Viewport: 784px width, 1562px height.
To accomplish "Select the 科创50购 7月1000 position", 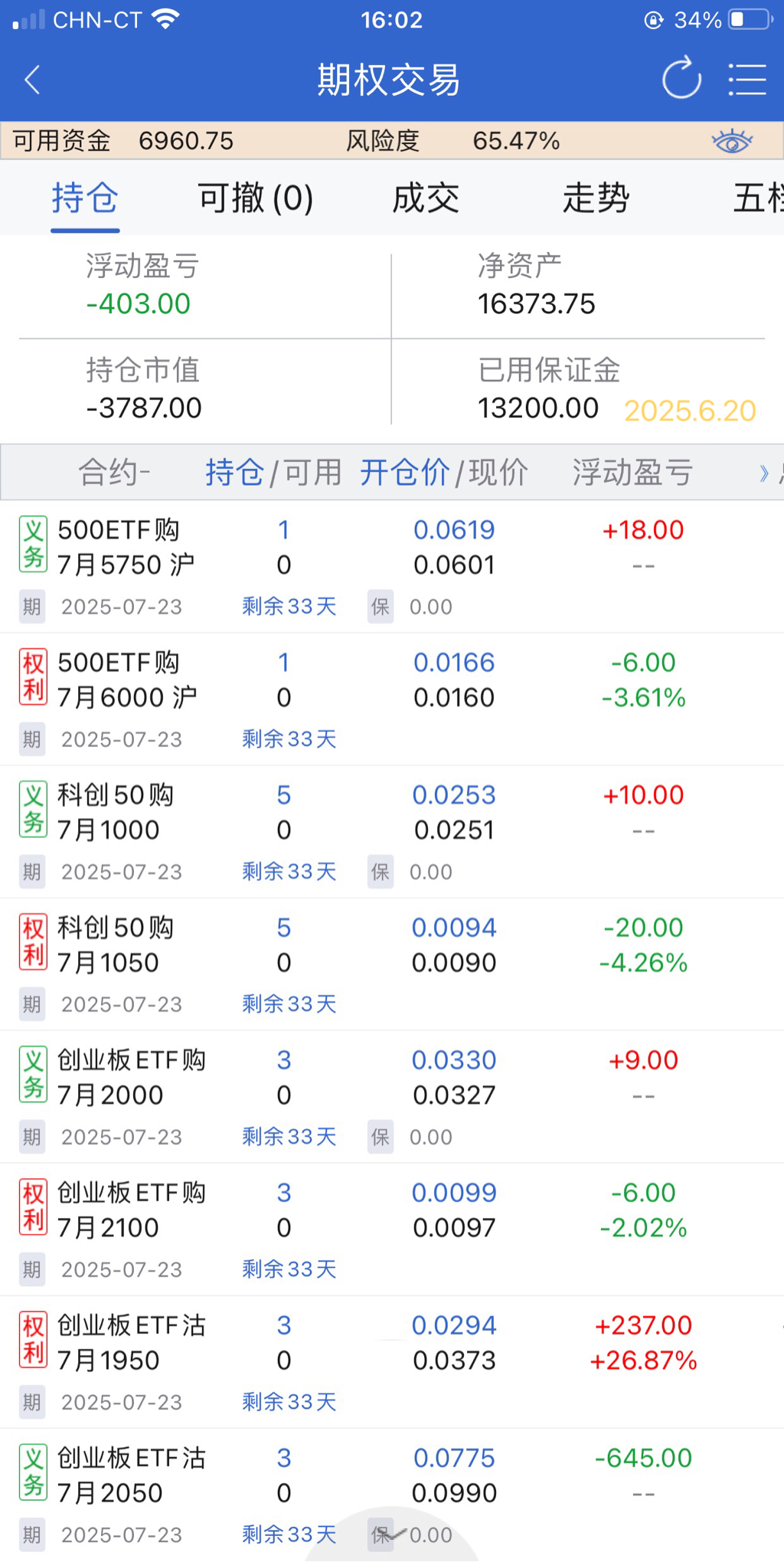I will 115,812.
